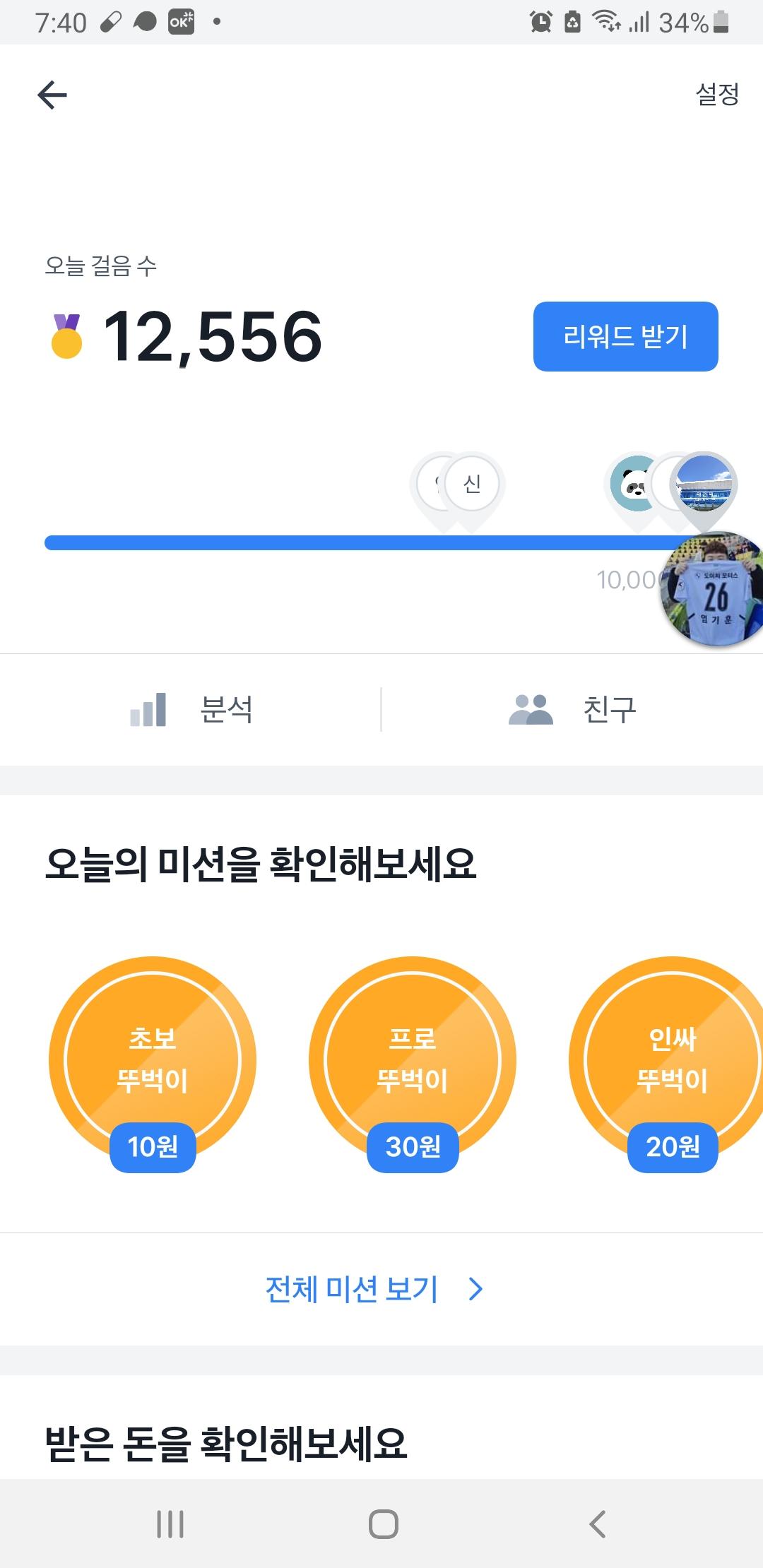Open recent apps from navigation bar
Screen dimensions: 763x1568
(x=170, y=1524)
